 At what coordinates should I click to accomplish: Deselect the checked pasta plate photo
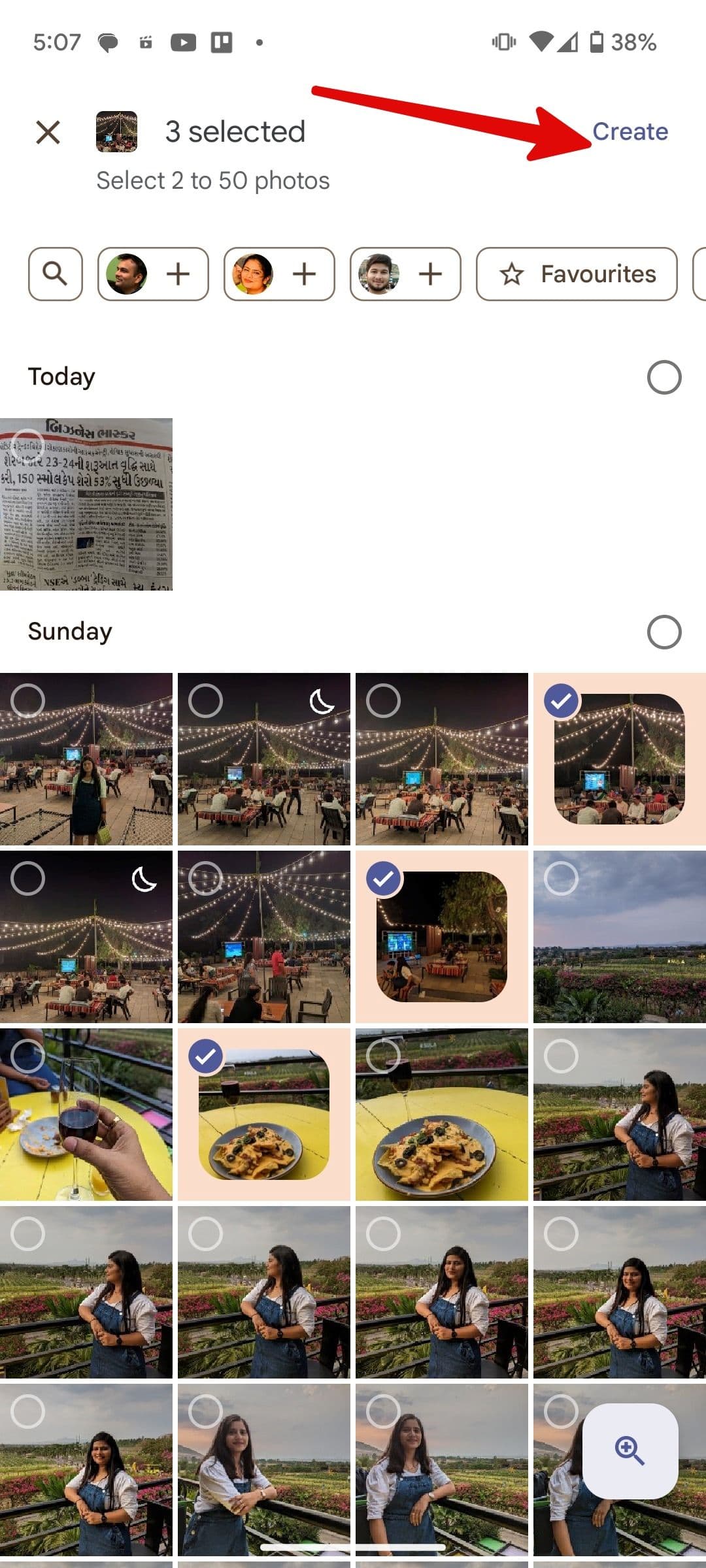point(264,1115)
